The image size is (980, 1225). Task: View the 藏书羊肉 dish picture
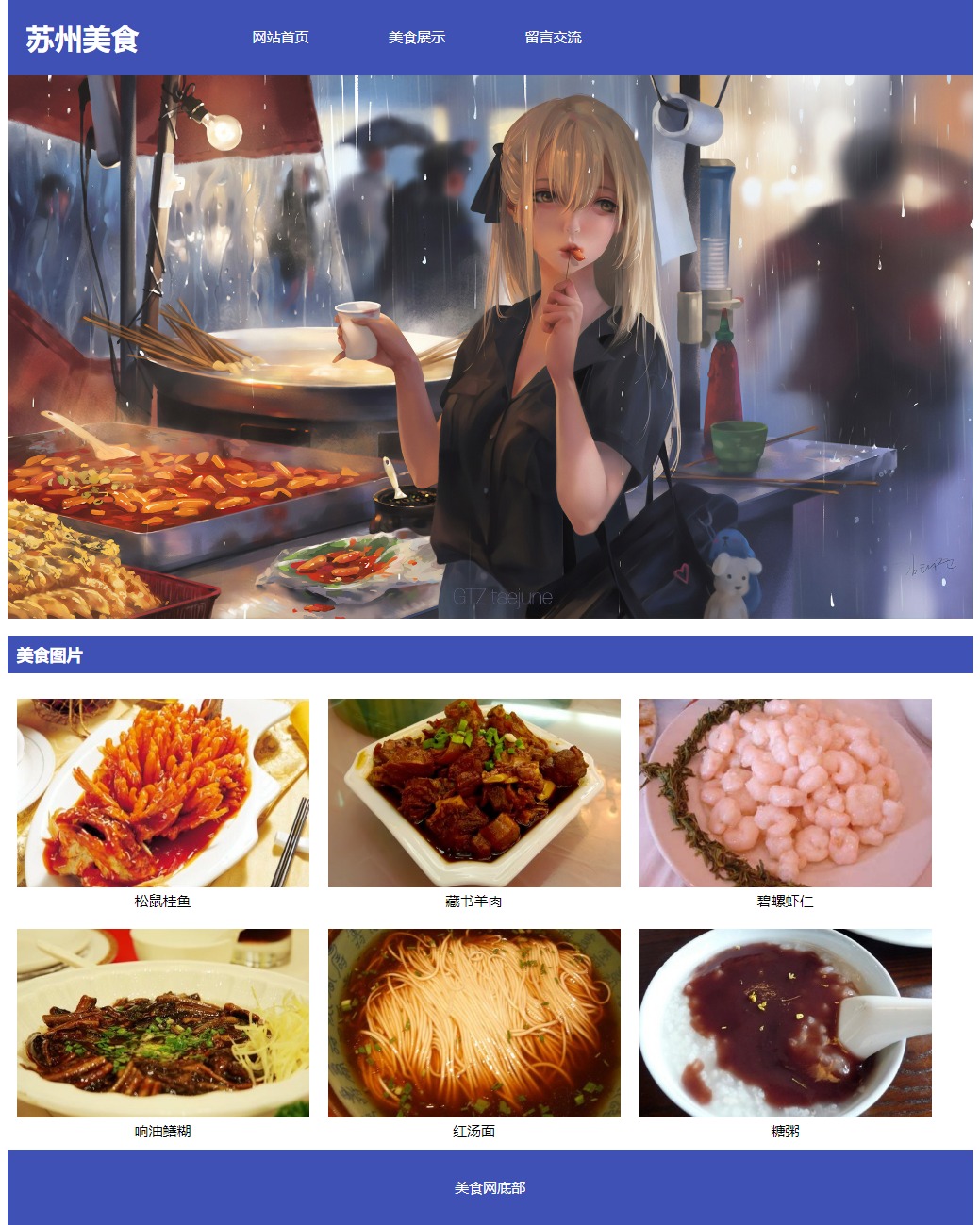point(474,793)
